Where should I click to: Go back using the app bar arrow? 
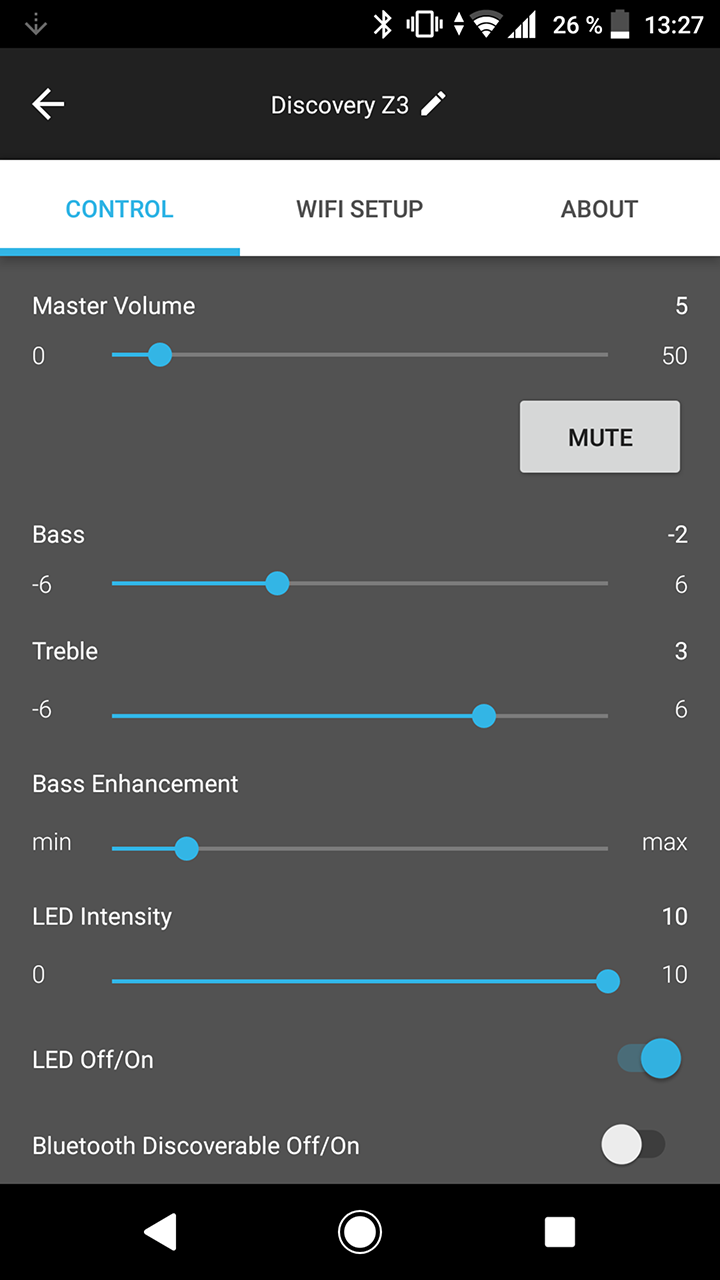point(48,104)
